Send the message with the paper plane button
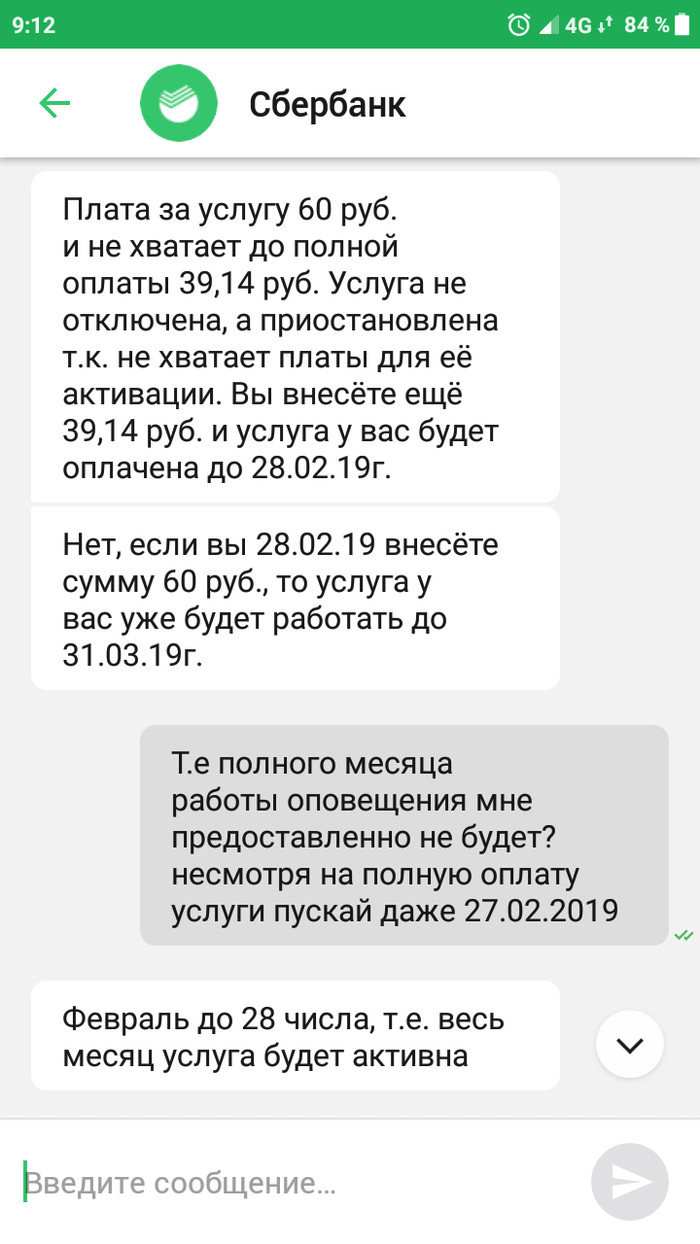This screenshot has width=700, height=1244. click(x=629, y=1183)
